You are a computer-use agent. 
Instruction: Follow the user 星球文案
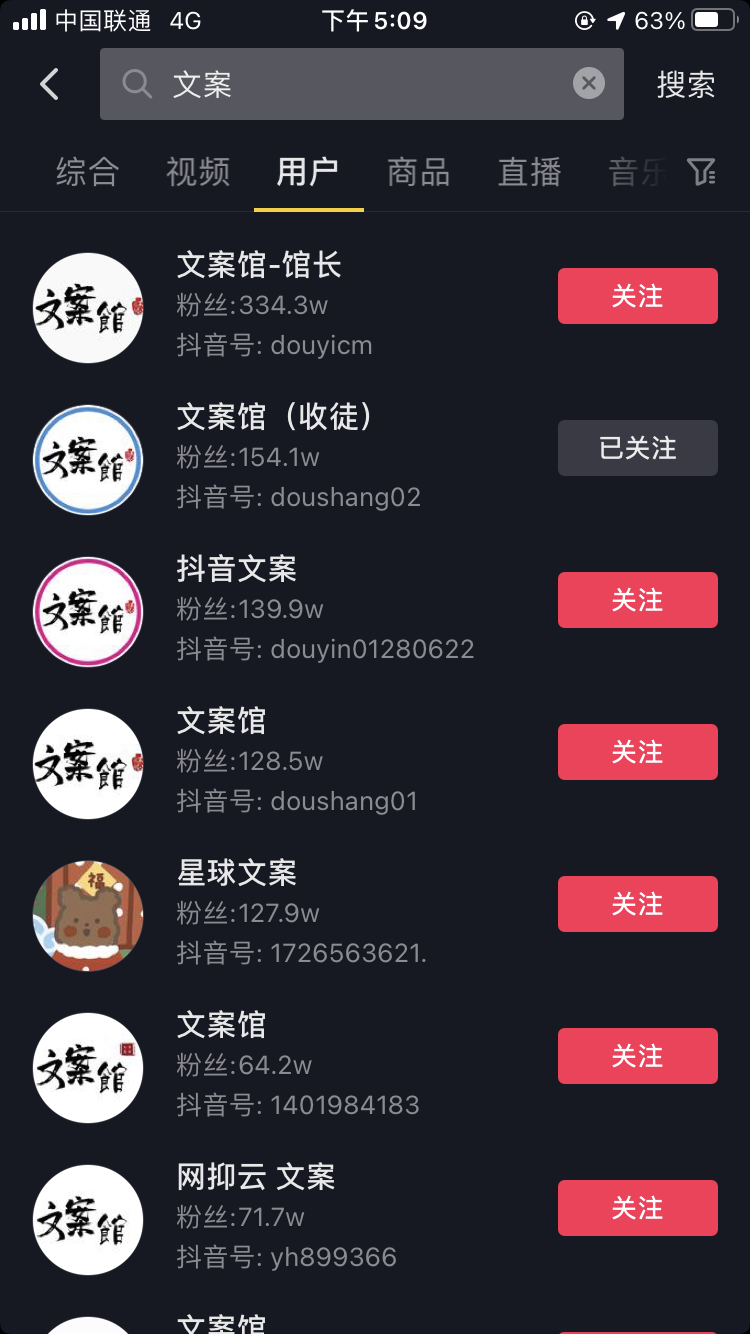click(637, 904)
